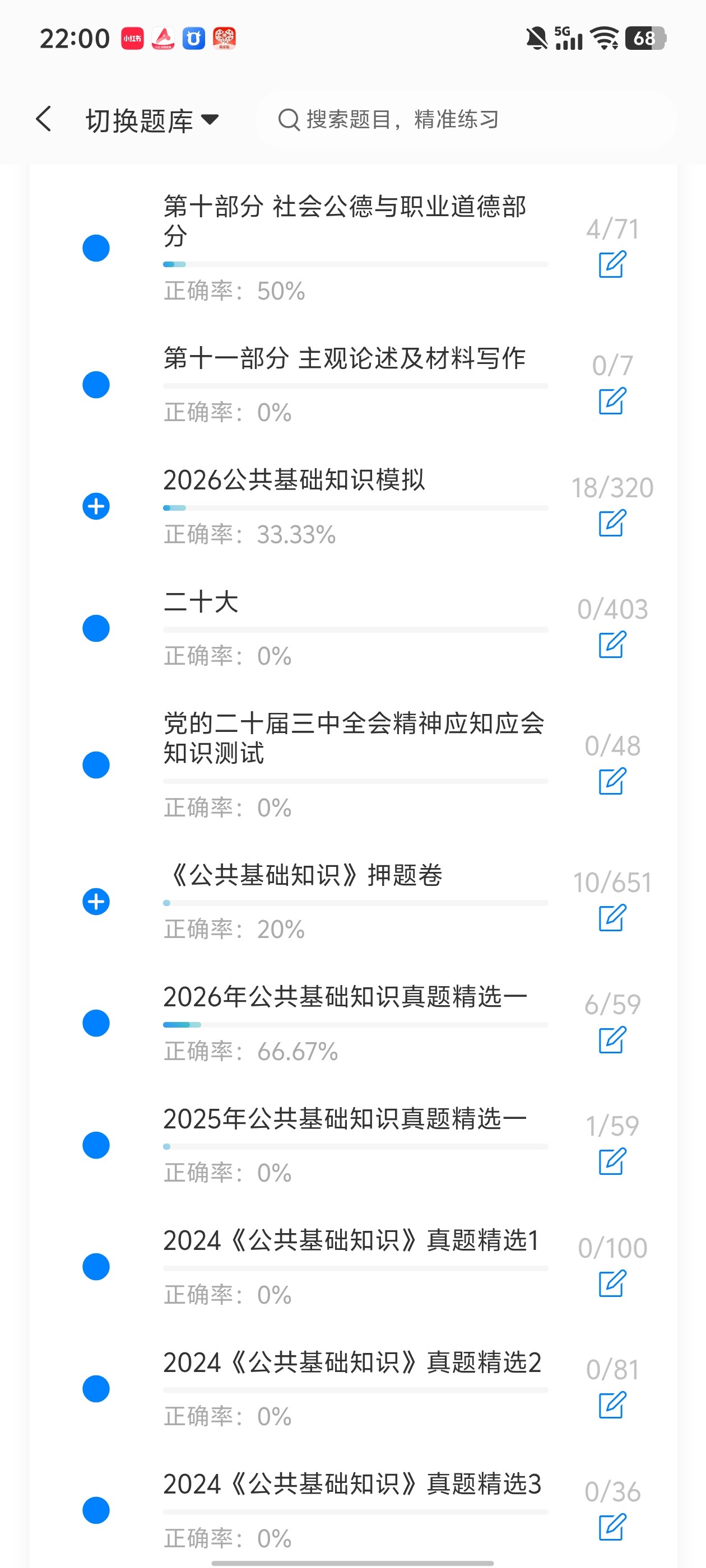Open 2024《公共基础知识》真题精选3
The width and height of the screenshot is (706, 1568).
352,1484
